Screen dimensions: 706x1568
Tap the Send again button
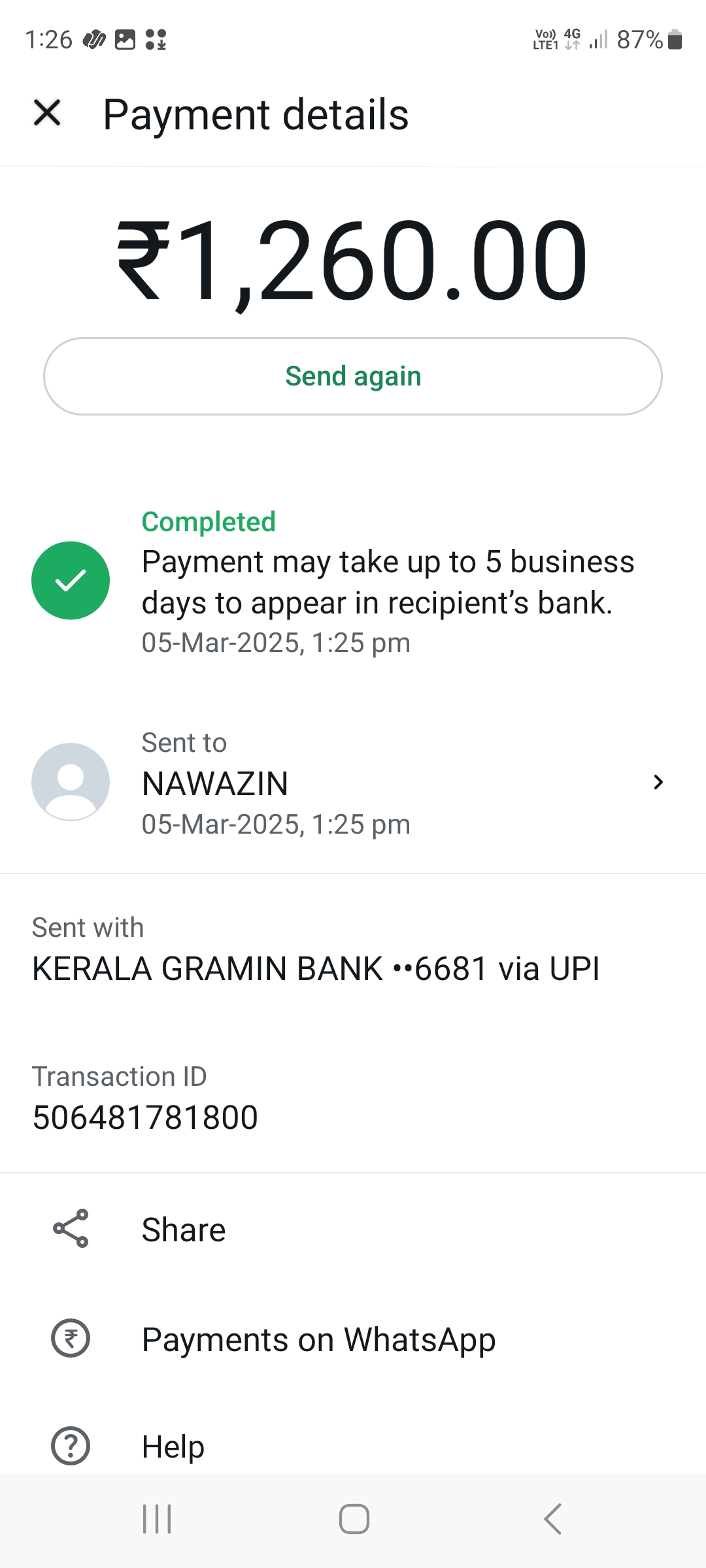point(353,376)
